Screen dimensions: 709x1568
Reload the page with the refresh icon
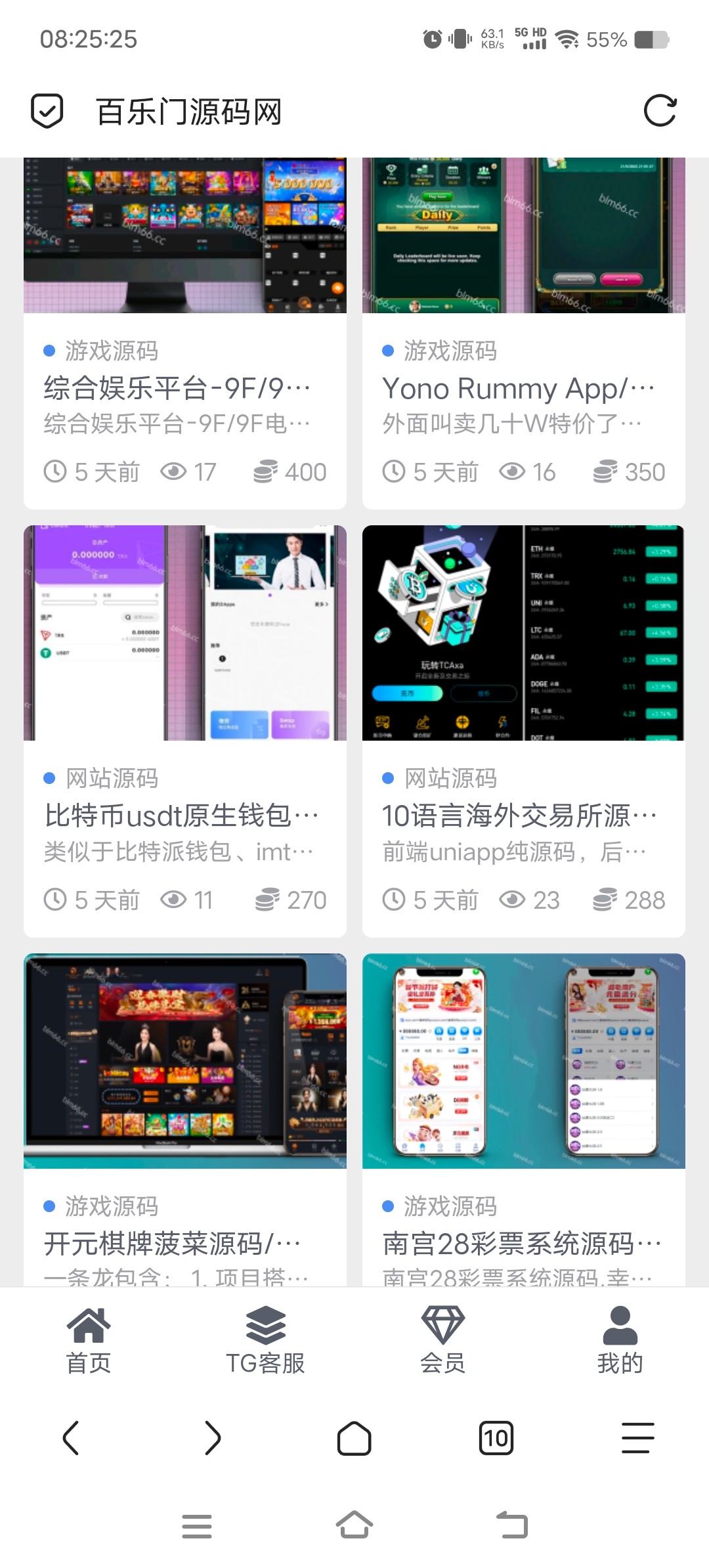pyautogui.click(x=660, y=111)
